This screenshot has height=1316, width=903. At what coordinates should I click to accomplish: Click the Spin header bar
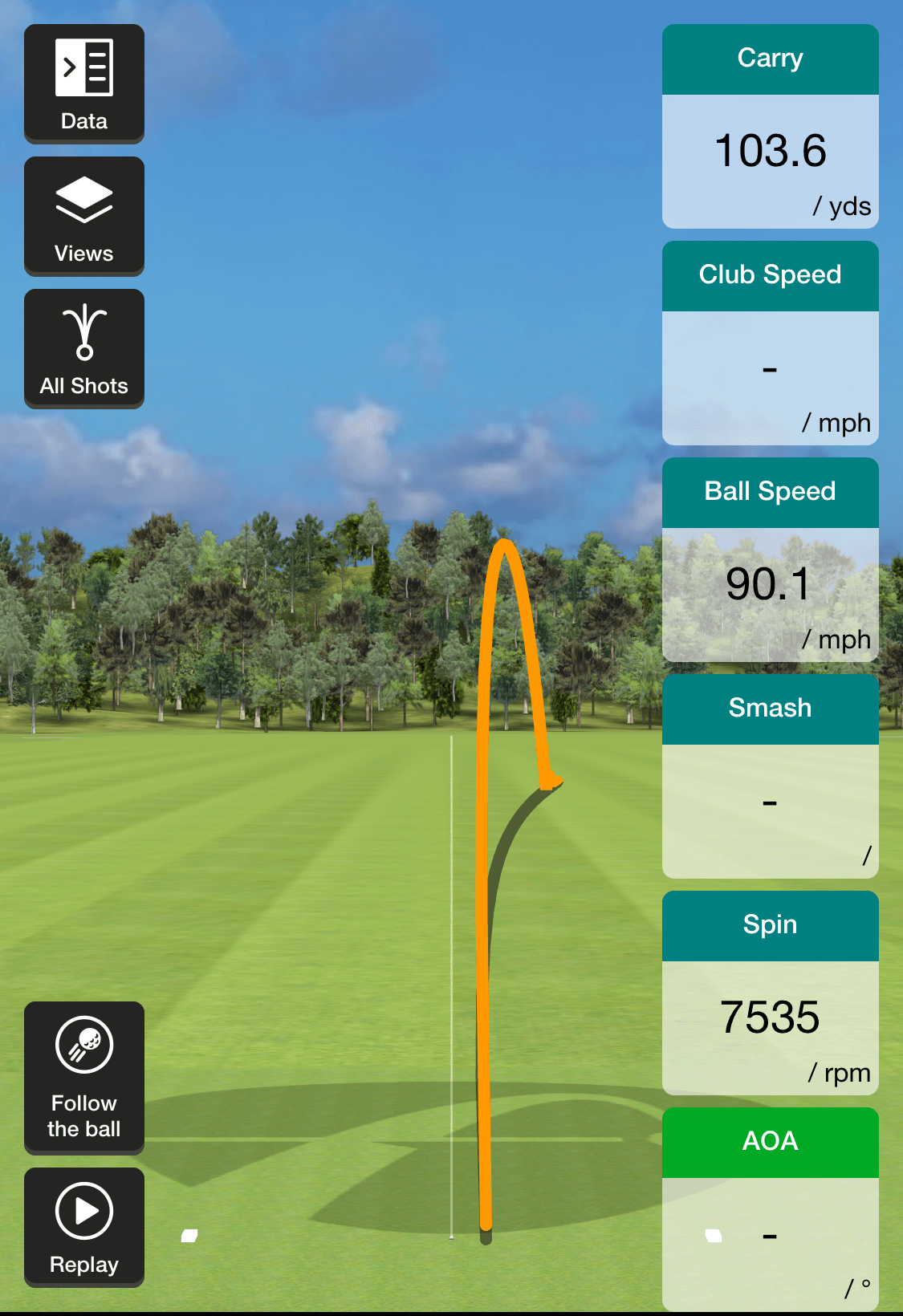pos(770,924)
